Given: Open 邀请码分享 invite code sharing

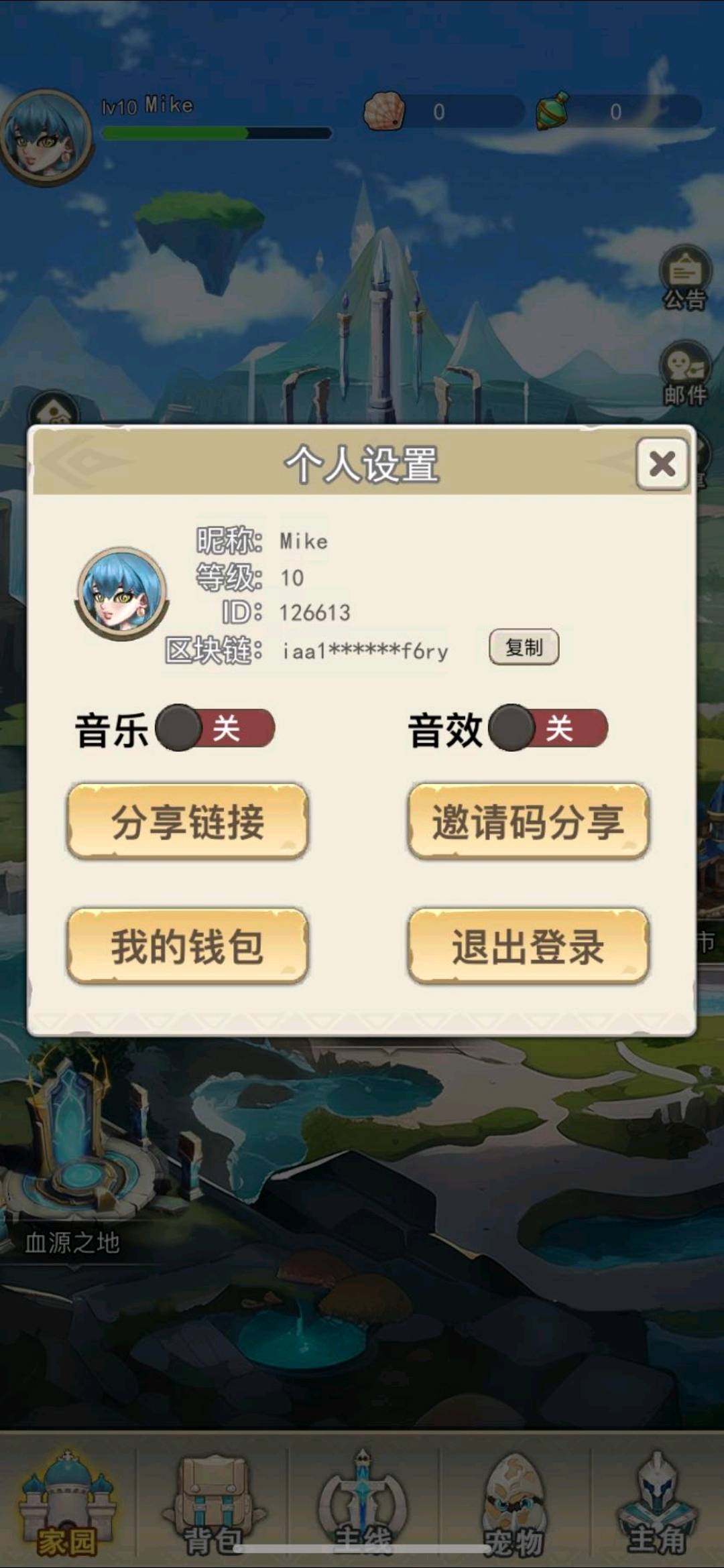Looking at the screenshot, I should point(528,822).
